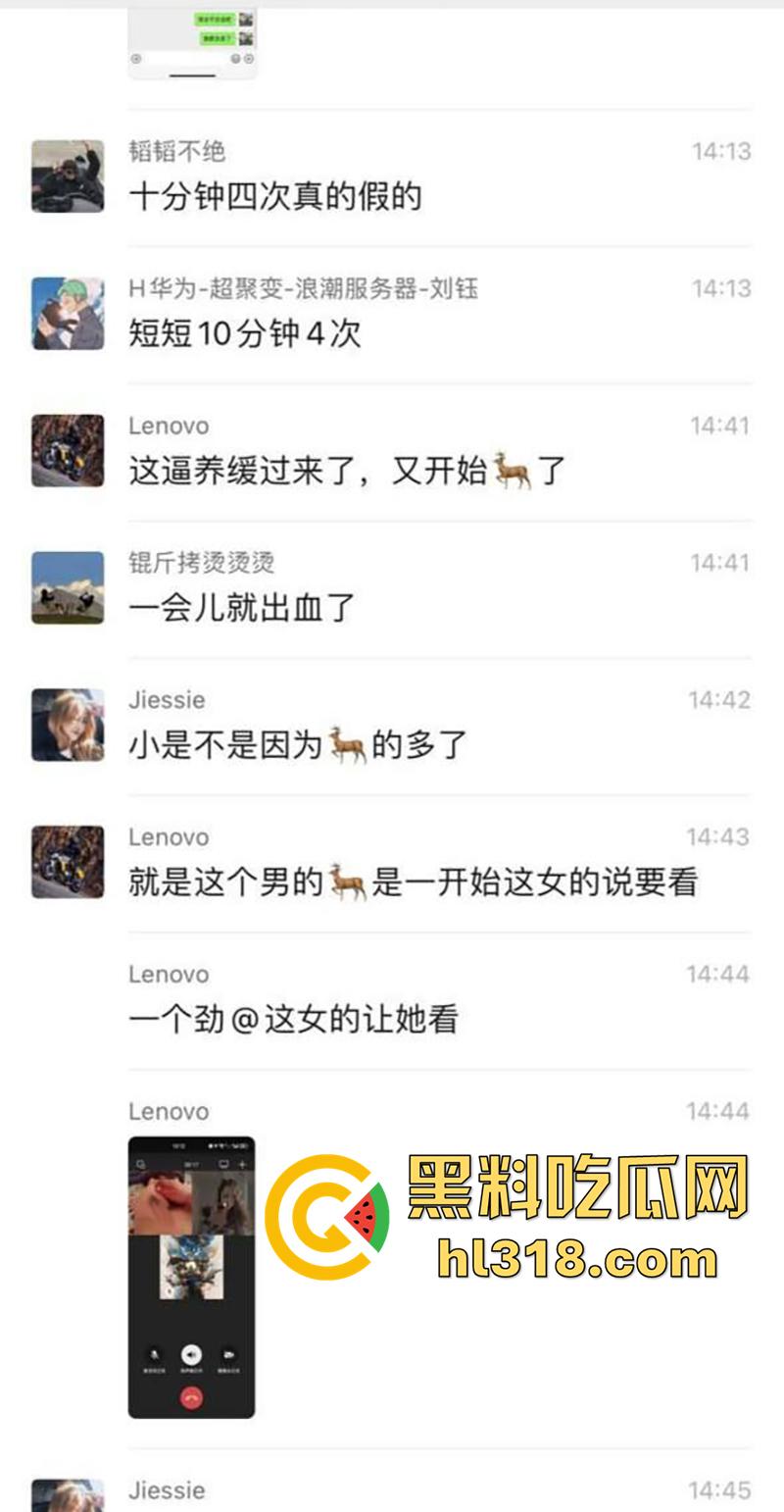The image size is (784, 1512).
Task: Tap the Huawei 刘钰 contact's avatar
Action: [x=67, y=313]
